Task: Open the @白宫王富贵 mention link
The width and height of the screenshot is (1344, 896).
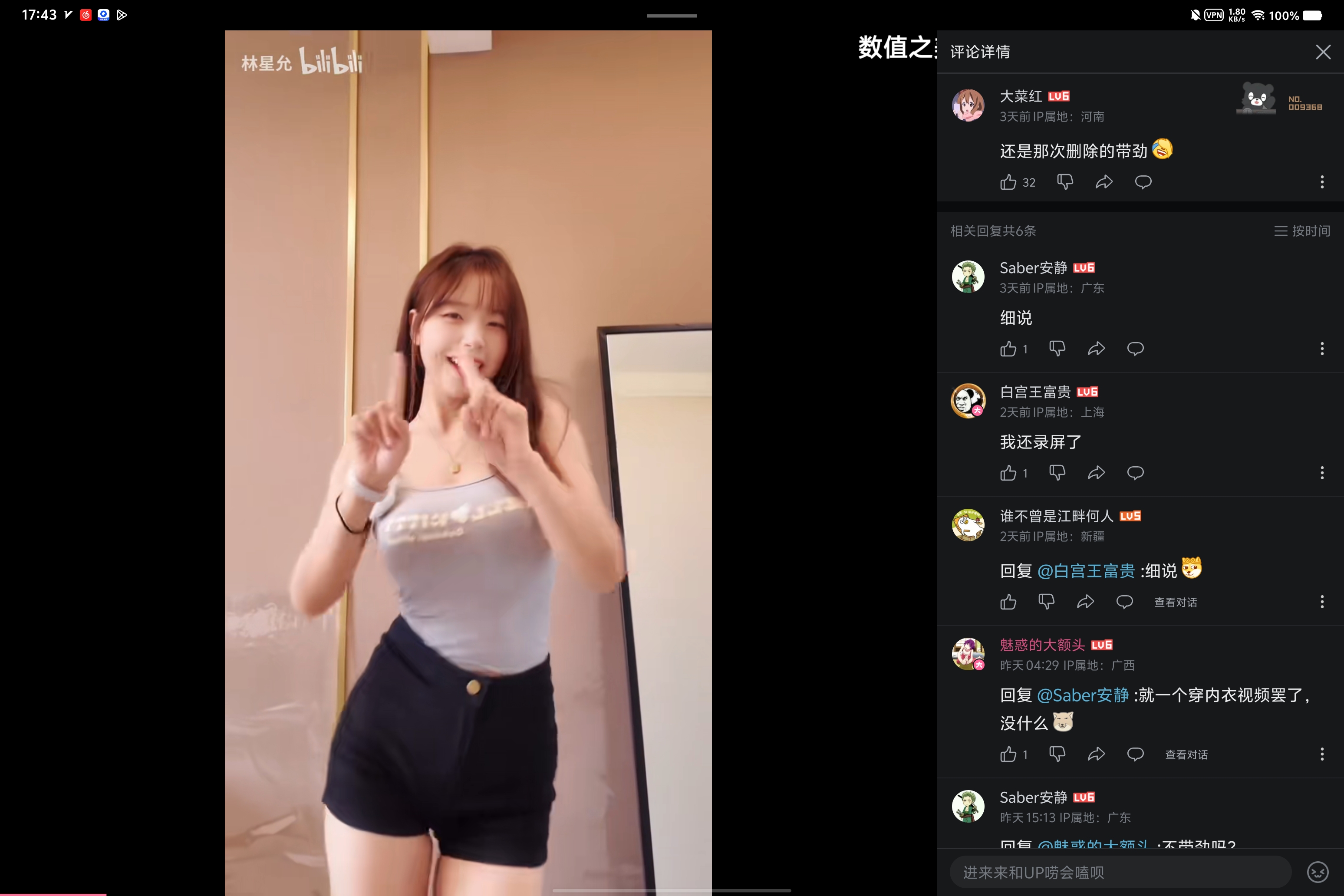Action: point(1086,571)
